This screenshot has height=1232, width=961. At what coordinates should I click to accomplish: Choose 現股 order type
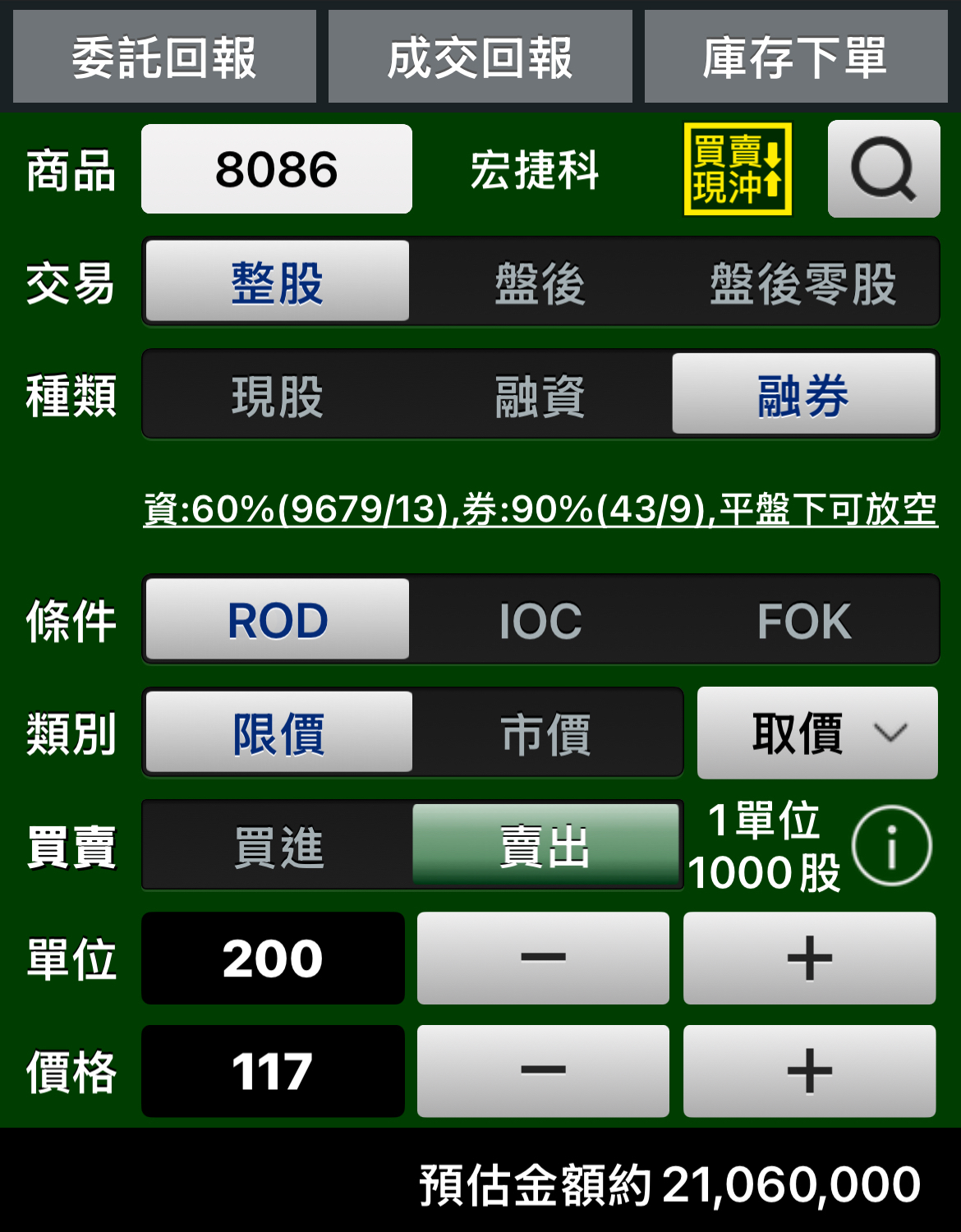(277, 396)
